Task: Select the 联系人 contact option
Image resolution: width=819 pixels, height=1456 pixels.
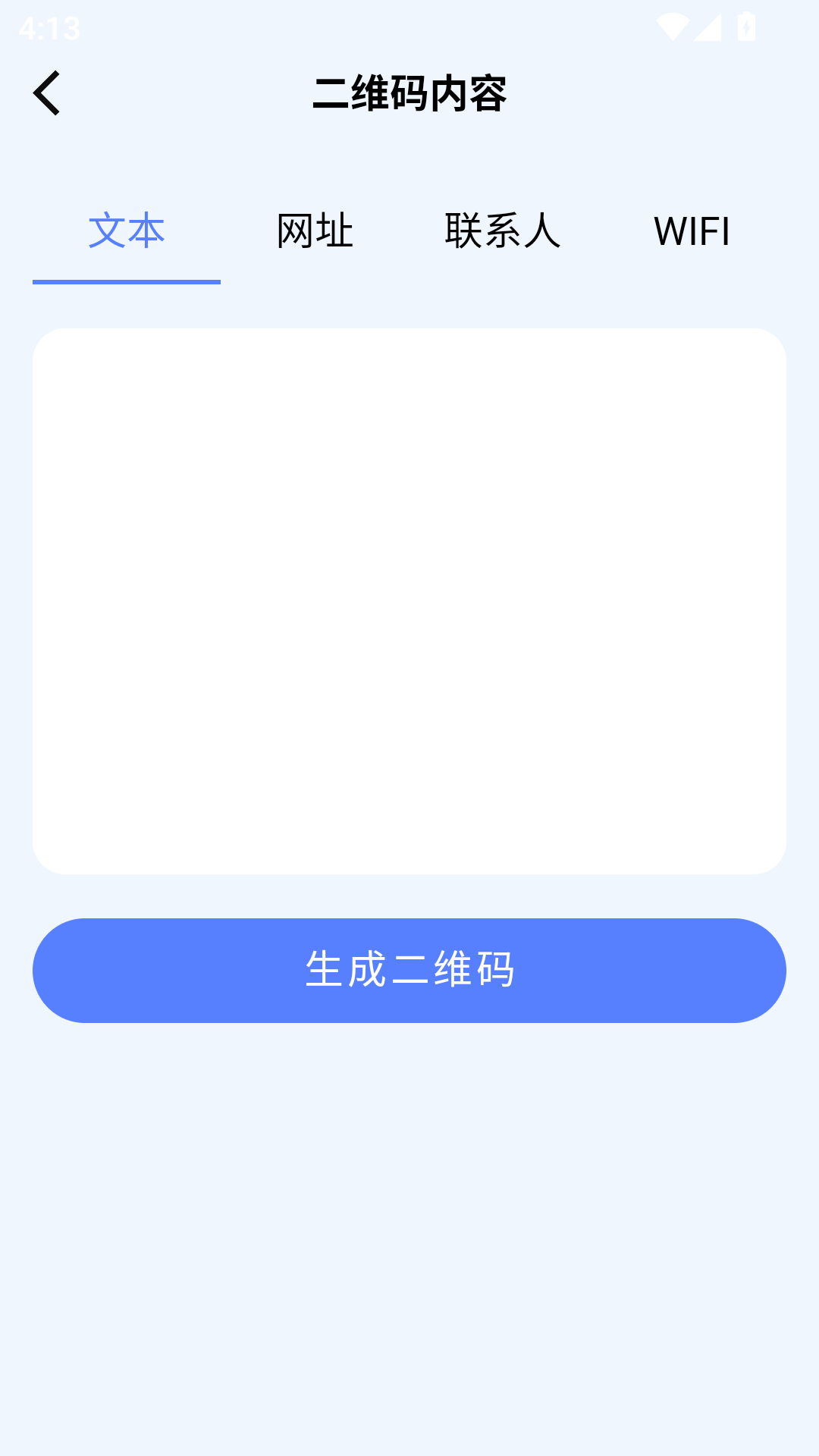Action: pyautogui.click(x=503, y=231)
